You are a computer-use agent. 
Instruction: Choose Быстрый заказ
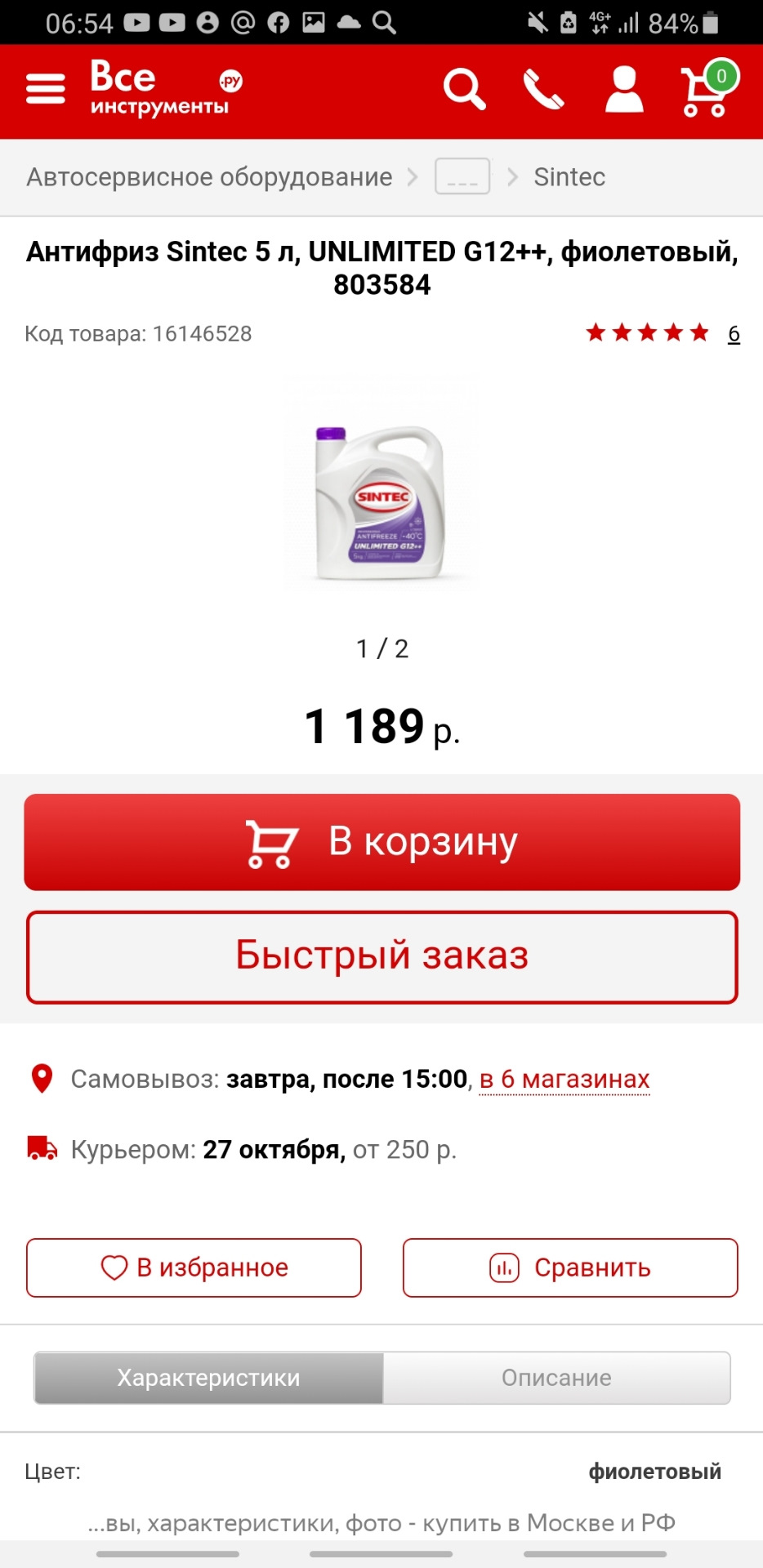[381, 956]
